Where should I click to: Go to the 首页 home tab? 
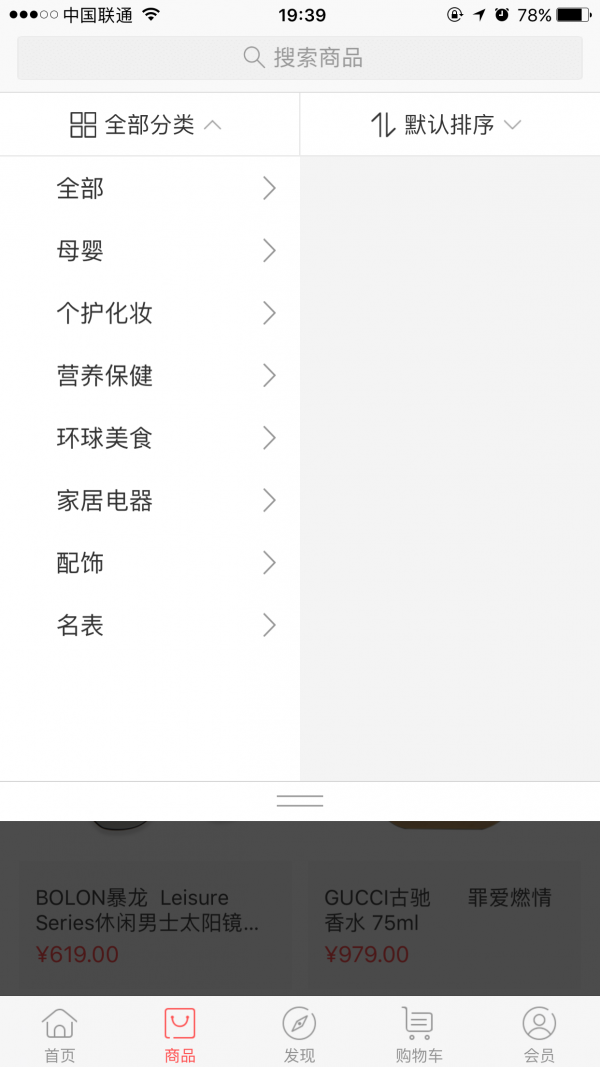click(x=60, y=1034)
